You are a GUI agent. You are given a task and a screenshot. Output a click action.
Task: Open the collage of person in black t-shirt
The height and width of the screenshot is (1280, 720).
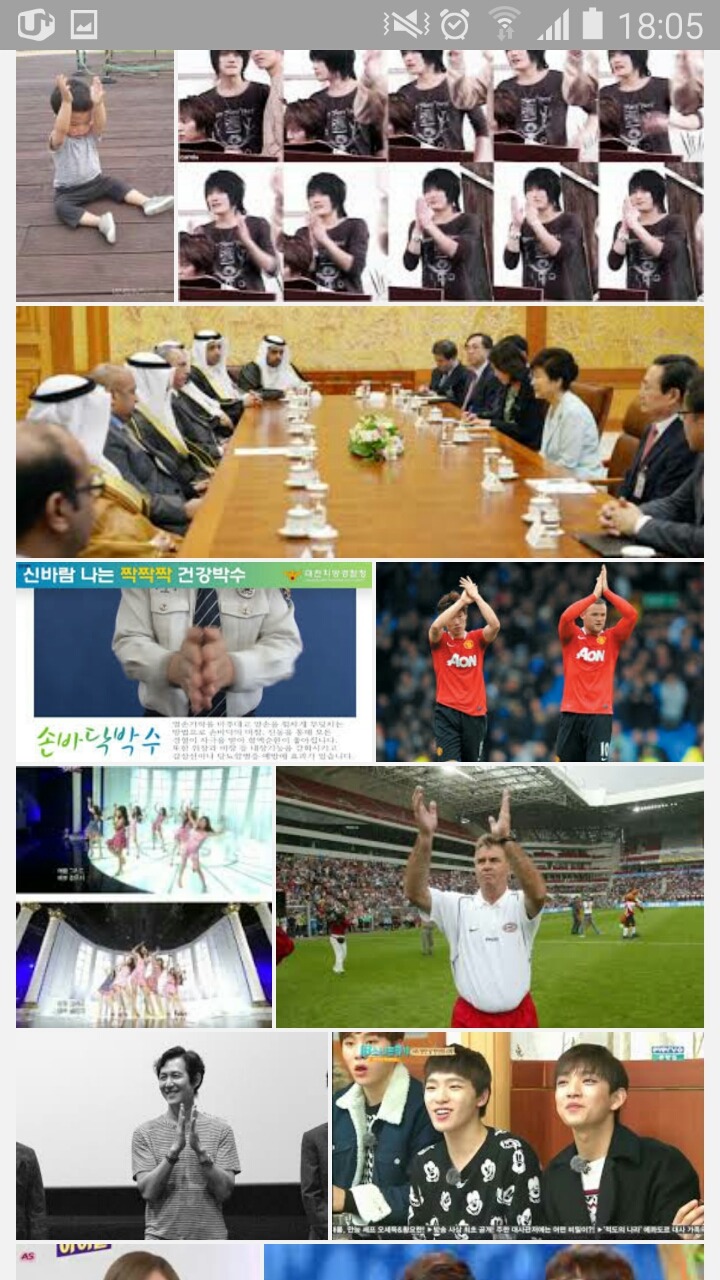tap(440, 175)
